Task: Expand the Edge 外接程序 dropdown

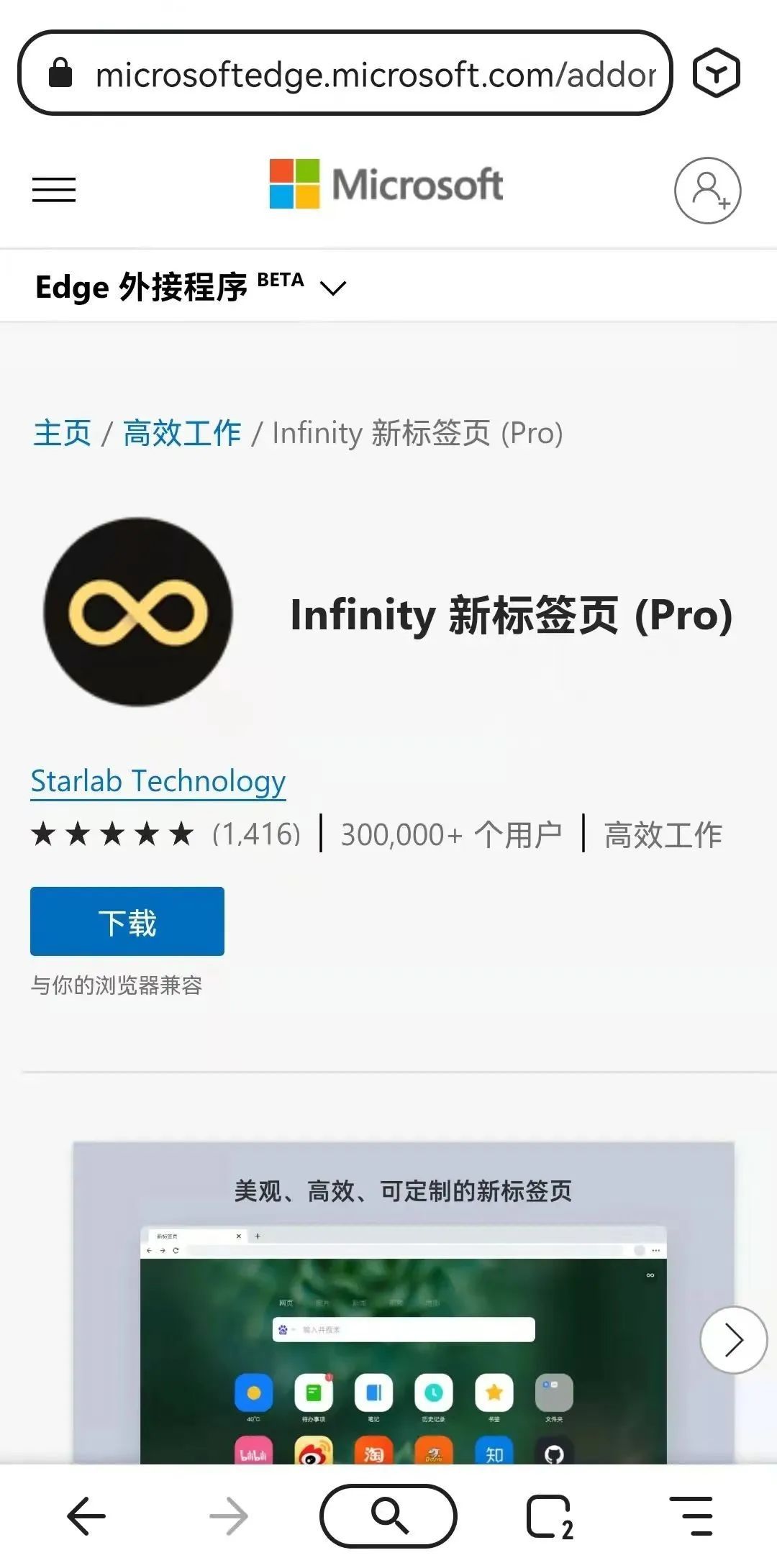Action: click(x=334, y=288)
